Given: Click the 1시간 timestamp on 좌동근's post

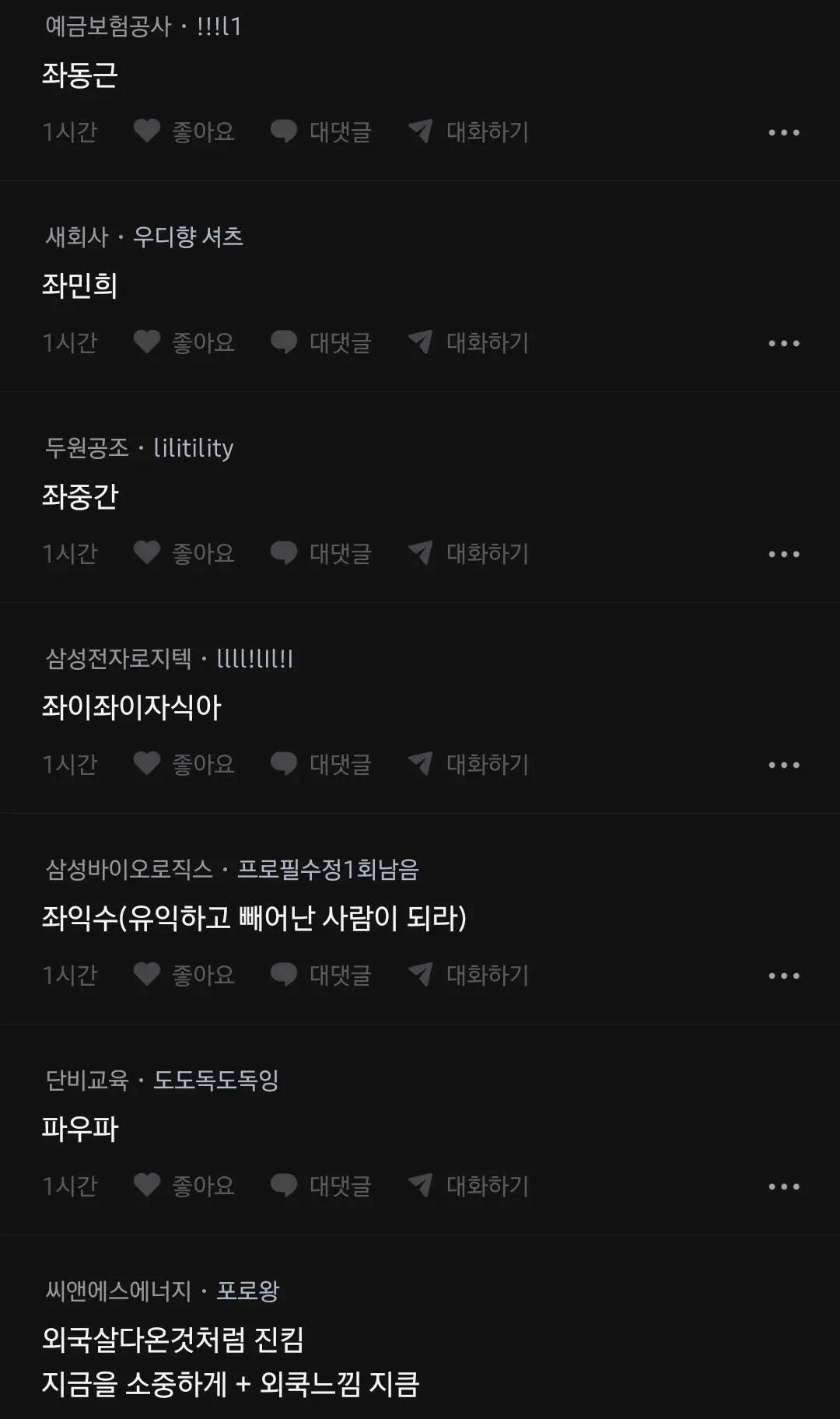Looking at the screenshot, I should [70, 131].
